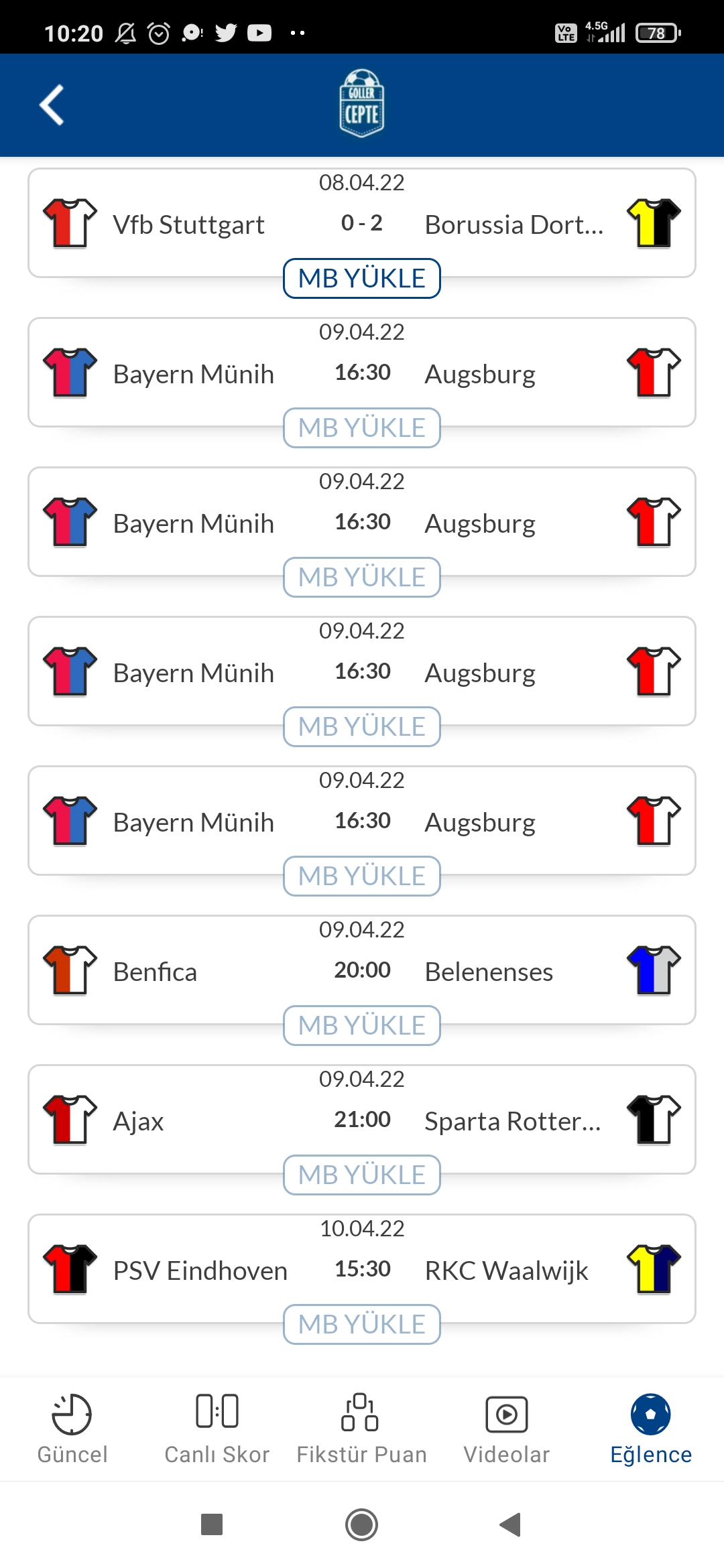Tap MB YÜKLE under PSV Eindhoven match
This screenshot has width=724, height=1568.
pos(362,1324)
